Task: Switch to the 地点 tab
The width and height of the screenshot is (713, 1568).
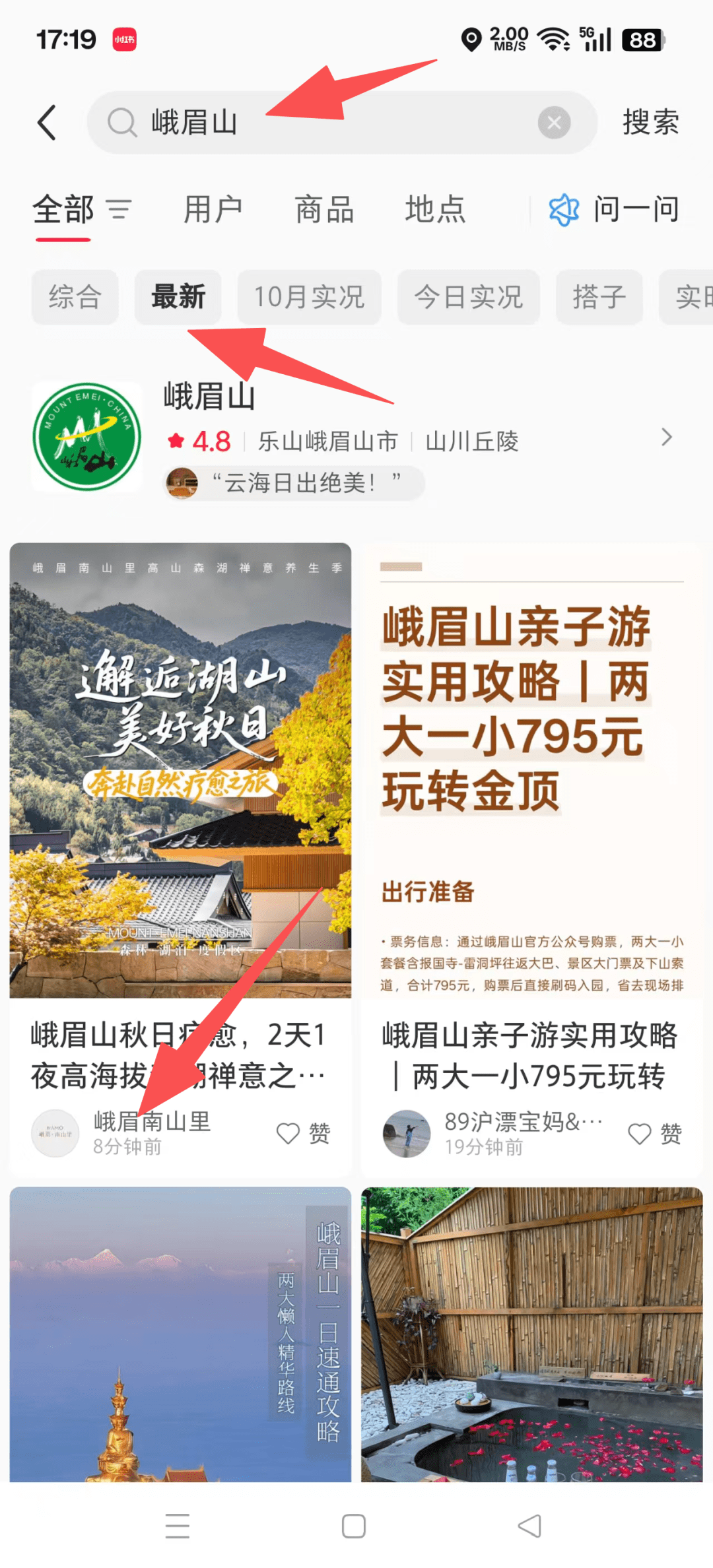Action: point(435,210)
